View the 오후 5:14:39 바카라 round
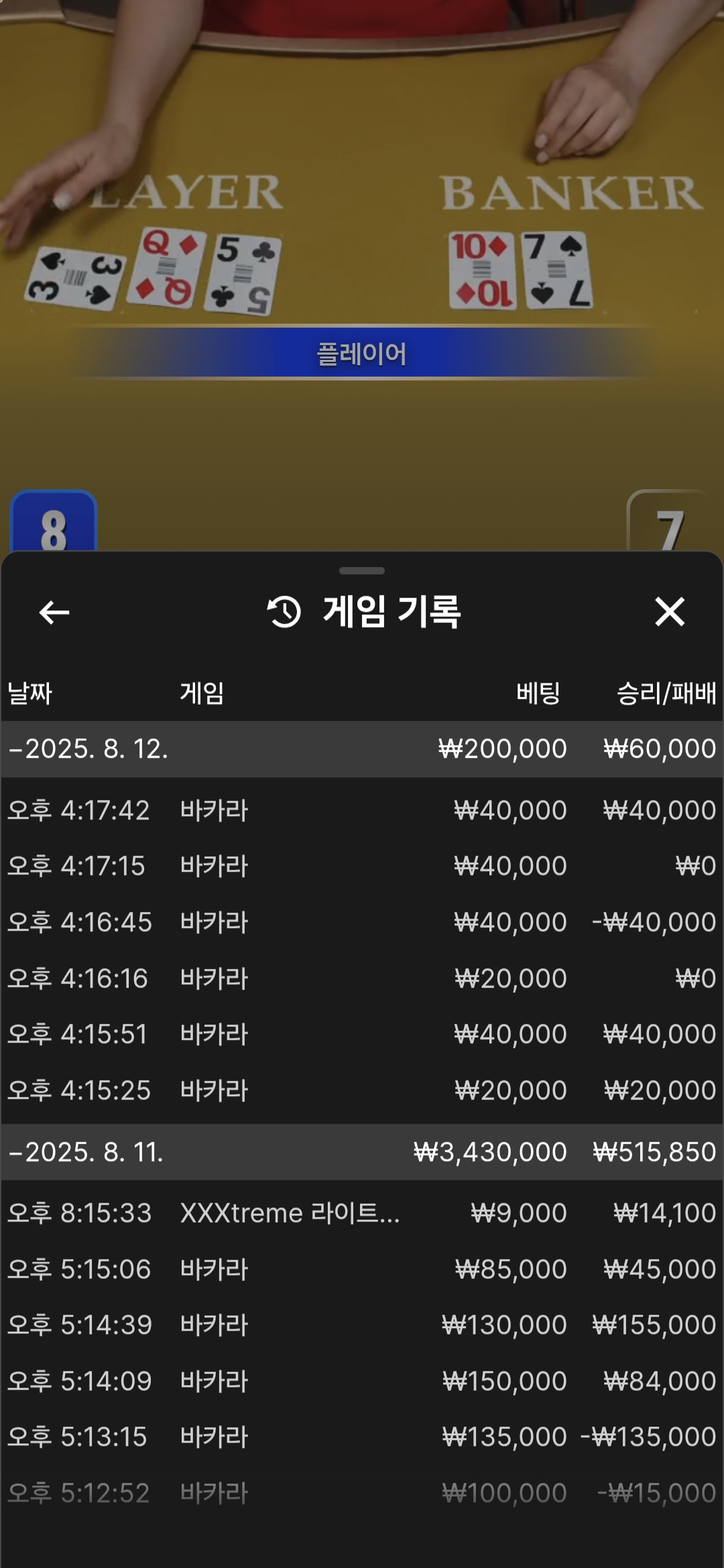Viewport: 724px width, 1568px height. pyautogui.click(x=362, y=1325)
